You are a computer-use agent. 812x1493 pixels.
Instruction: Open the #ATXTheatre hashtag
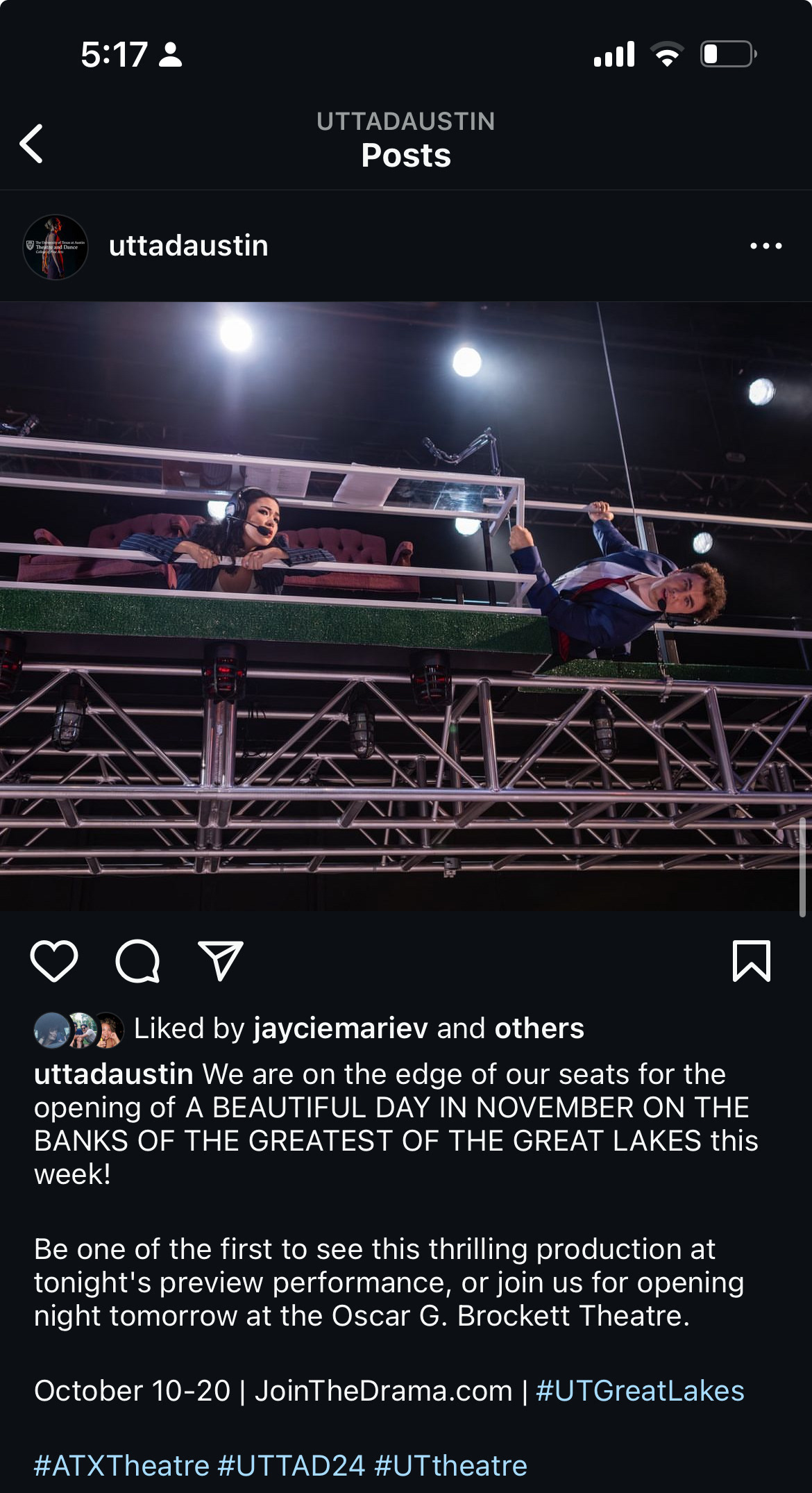[x=121, y=1466]
